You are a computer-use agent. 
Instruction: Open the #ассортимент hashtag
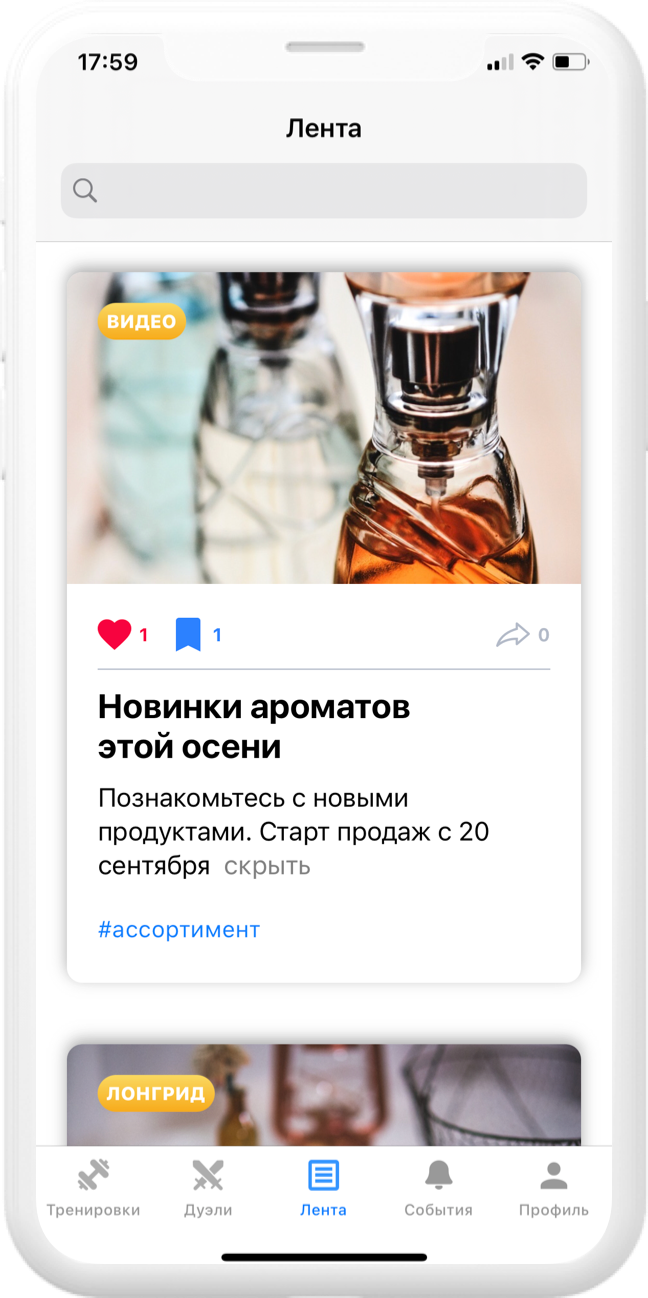[x=179, y=930]
